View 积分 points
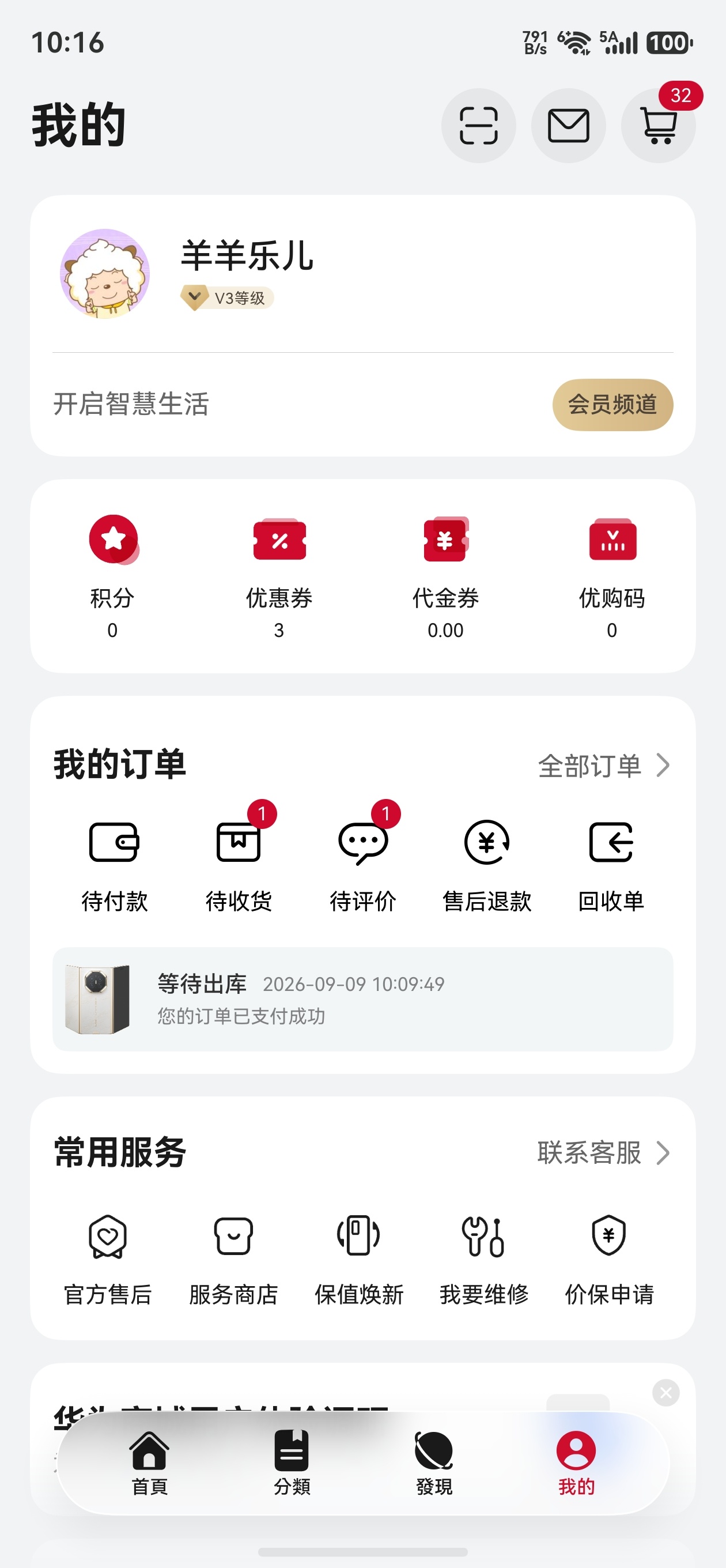726x1568 pixels. tap(112, 576)
